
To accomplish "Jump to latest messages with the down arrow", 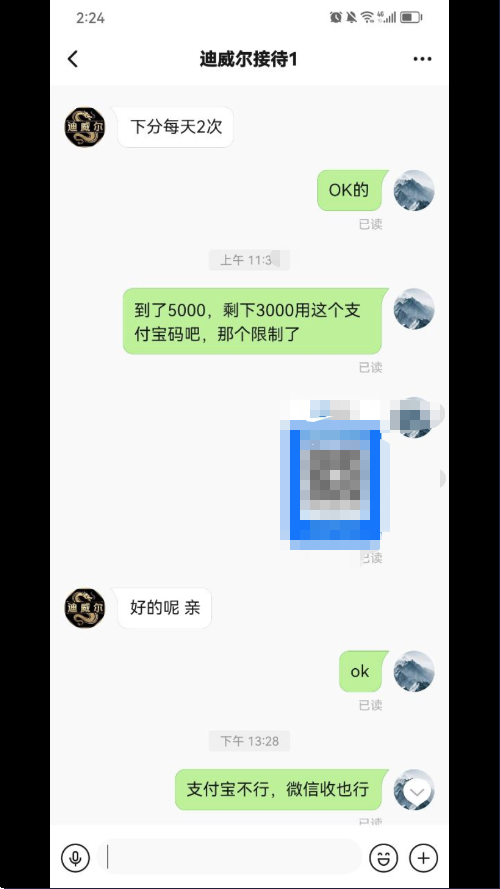I will pos(417,793).
